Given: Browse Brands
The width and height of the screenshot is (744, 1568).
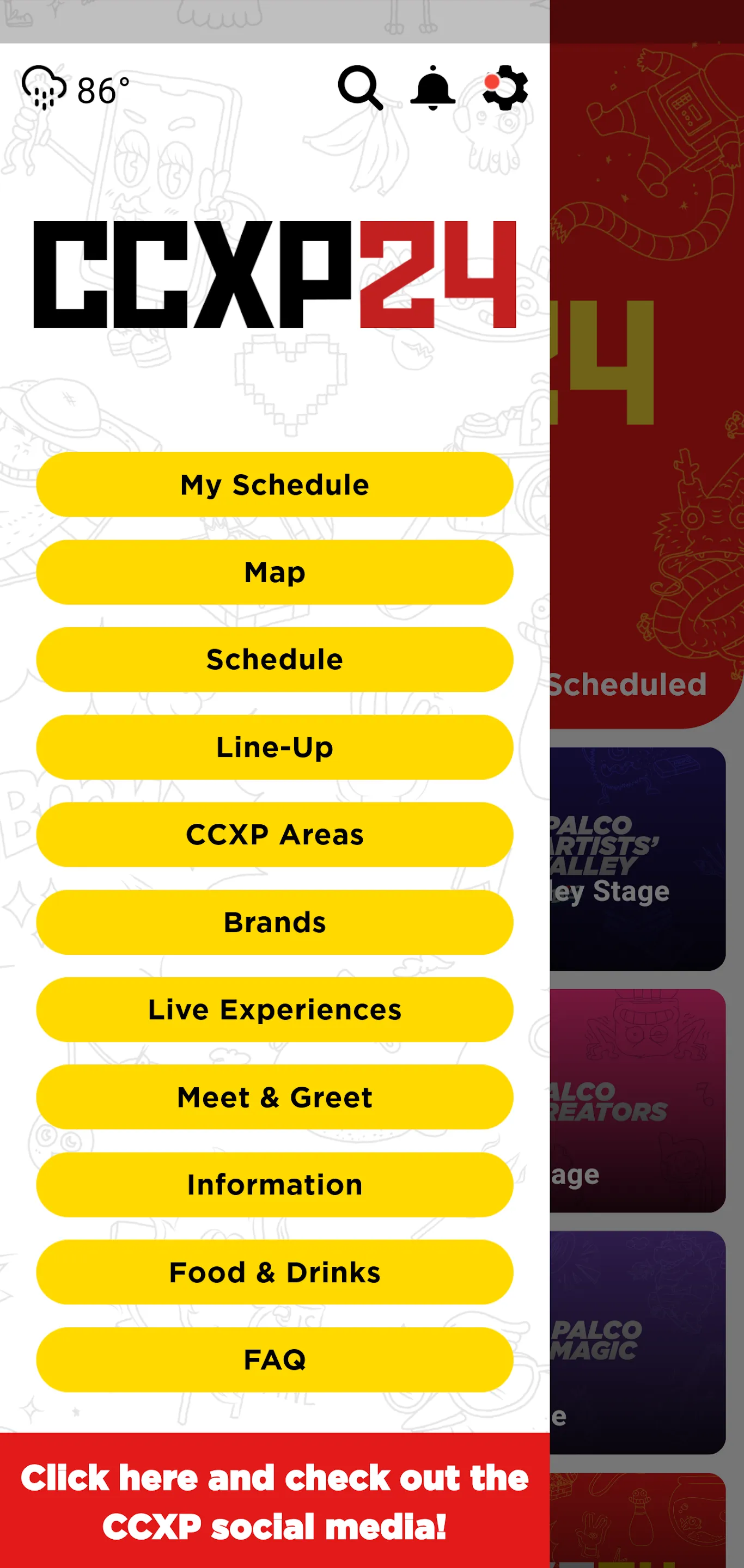Looking at the screenshot, I should [x=275, y=922].
